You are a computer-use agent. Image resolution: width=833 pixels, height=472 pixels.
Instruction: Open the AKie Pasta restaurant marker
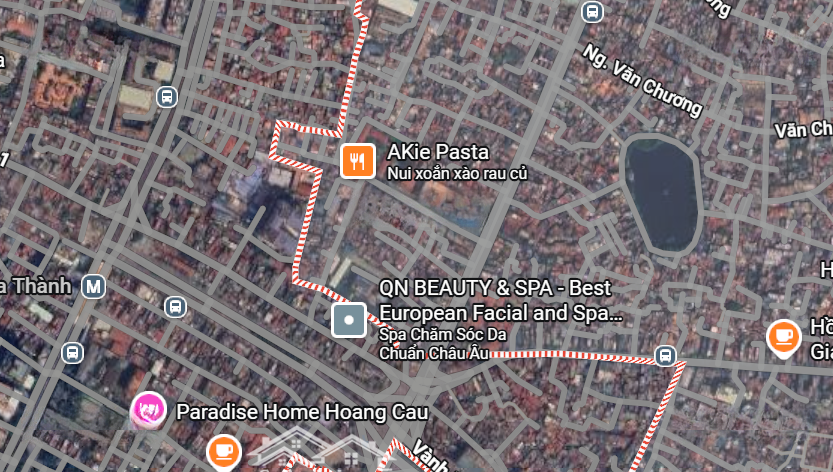pos(357,160)
